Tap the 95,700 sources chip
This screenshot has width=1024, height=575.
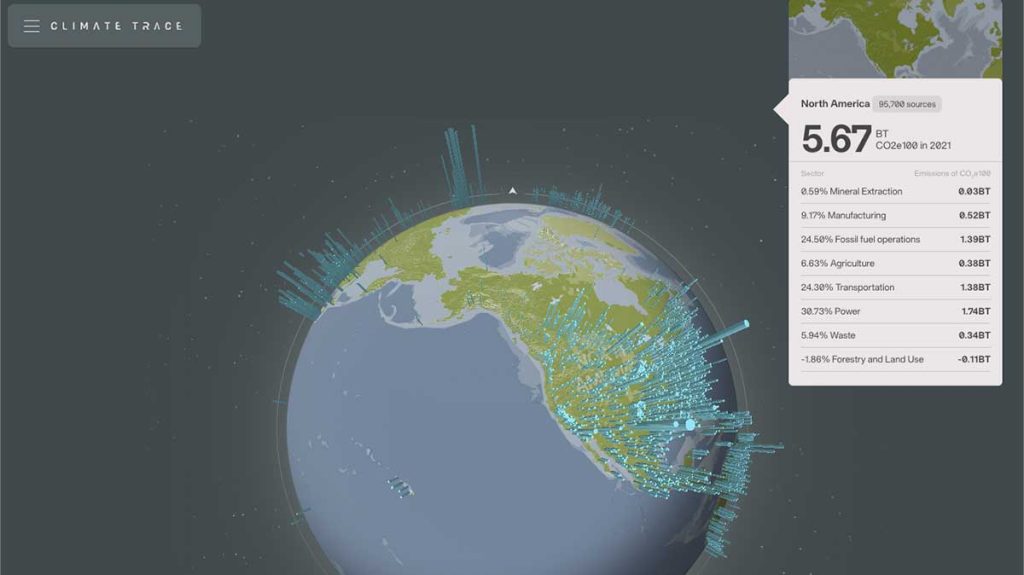coord(907,104)
